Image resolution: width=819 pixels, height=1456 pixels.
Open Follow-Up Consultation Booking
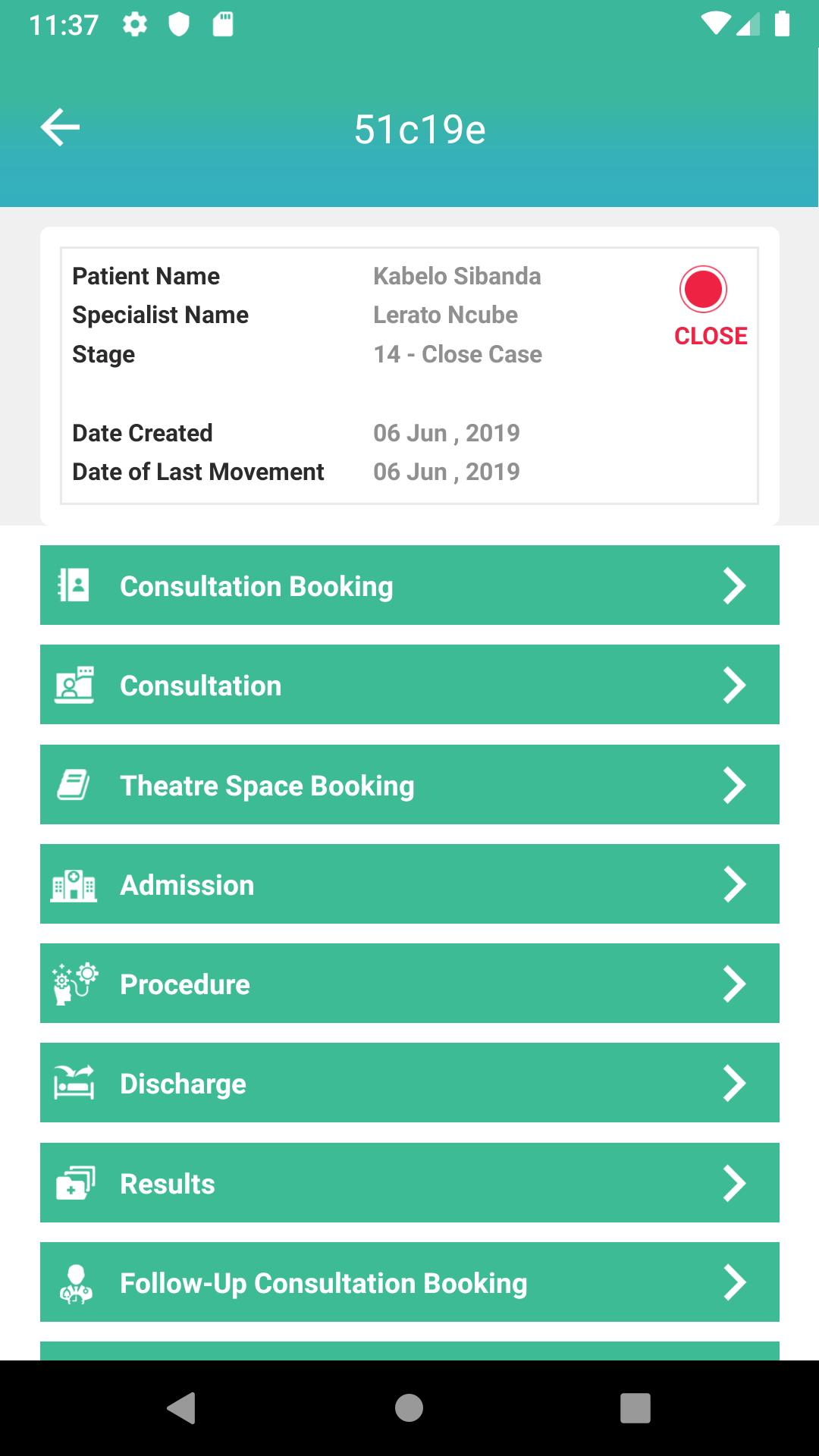(x=409, y=1282)
